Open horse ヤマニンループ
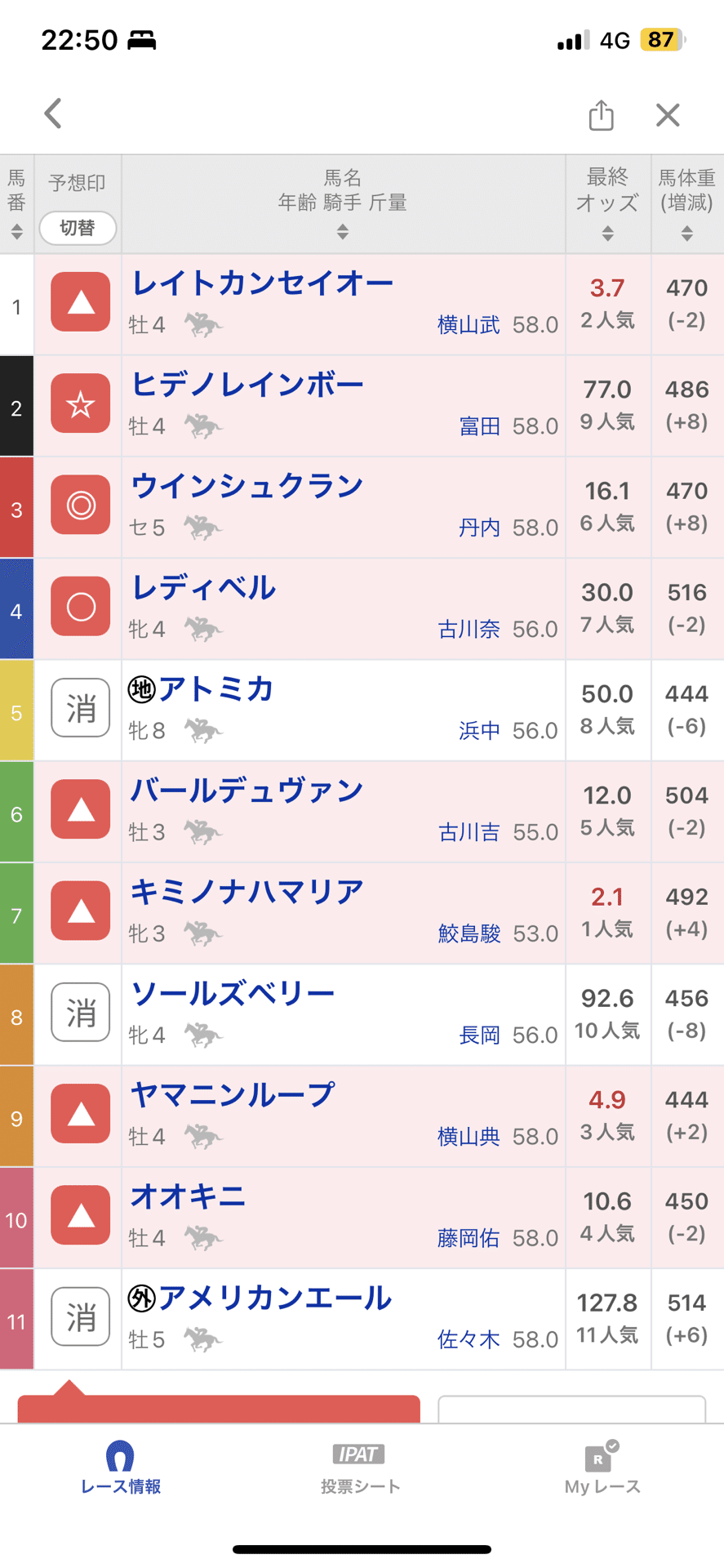Viewport: 724px width, 1568px height. 233,1095
